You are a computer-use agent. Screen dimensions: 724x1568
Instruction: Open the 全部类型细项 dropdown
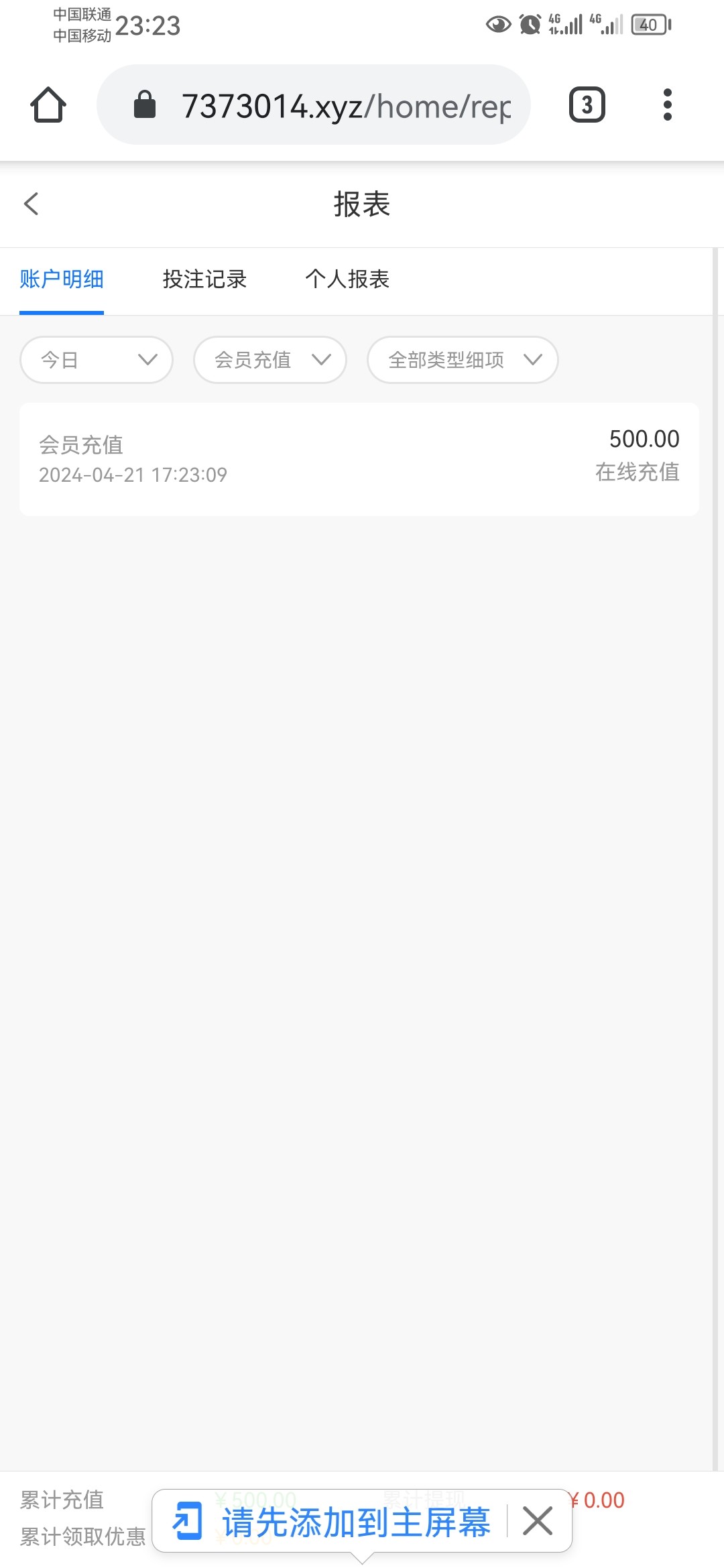click(x=462, y=360)
